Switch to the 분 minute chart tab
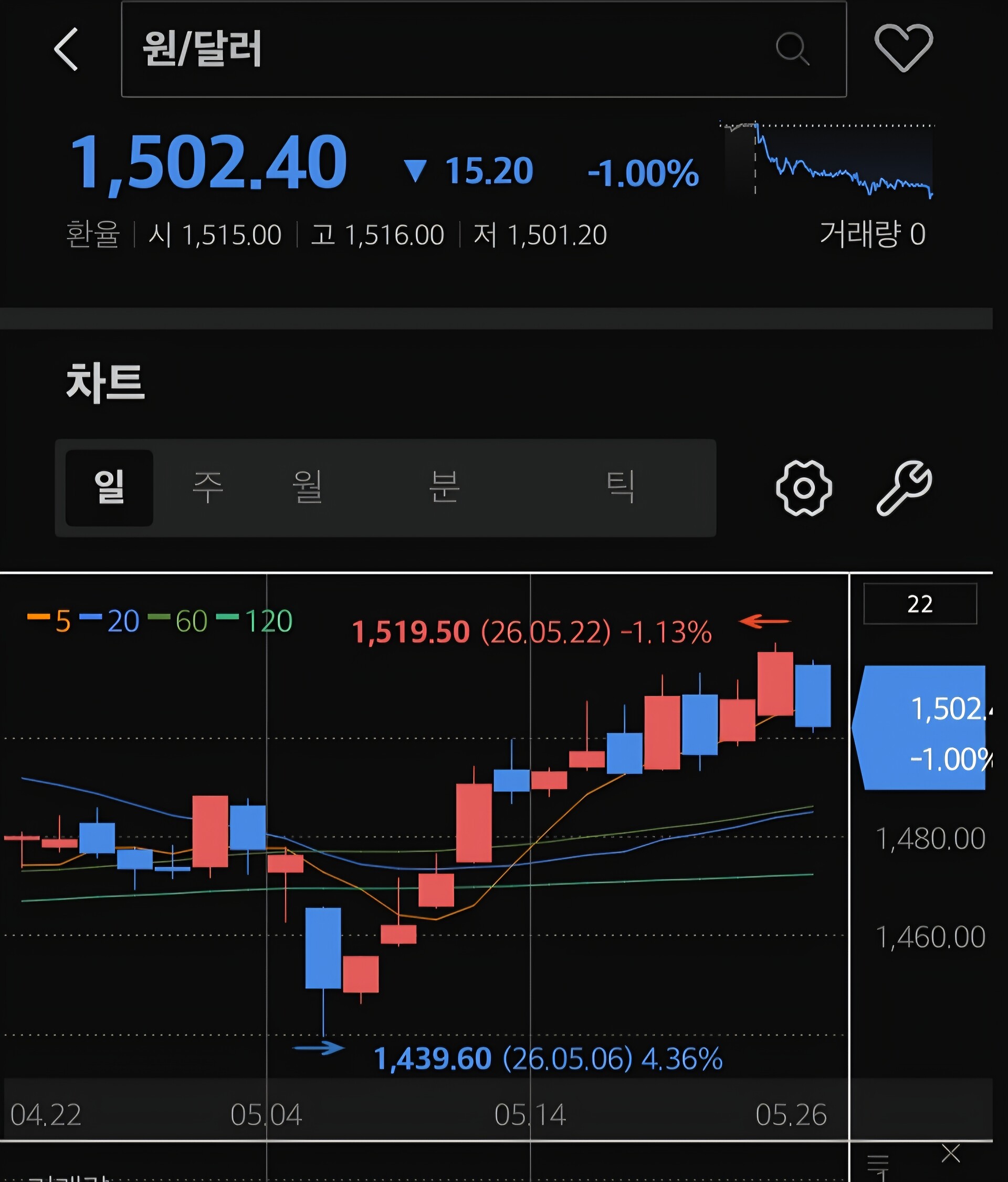This screenshot has height=1182, width=1008. (444, 488)
